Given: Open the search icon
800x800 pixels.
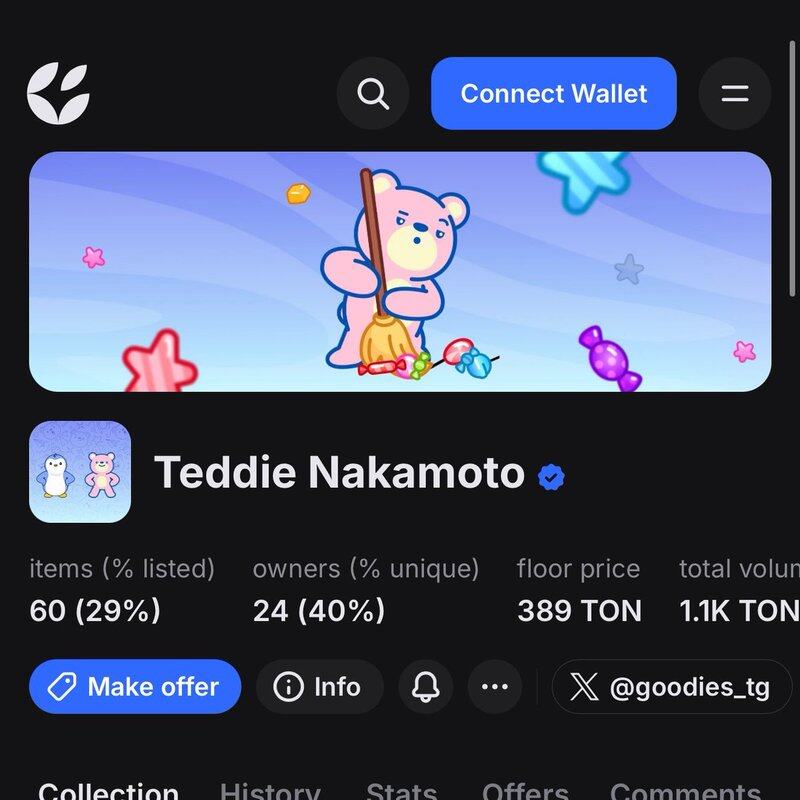Looking at the screenshot, I should click(373, 94).
